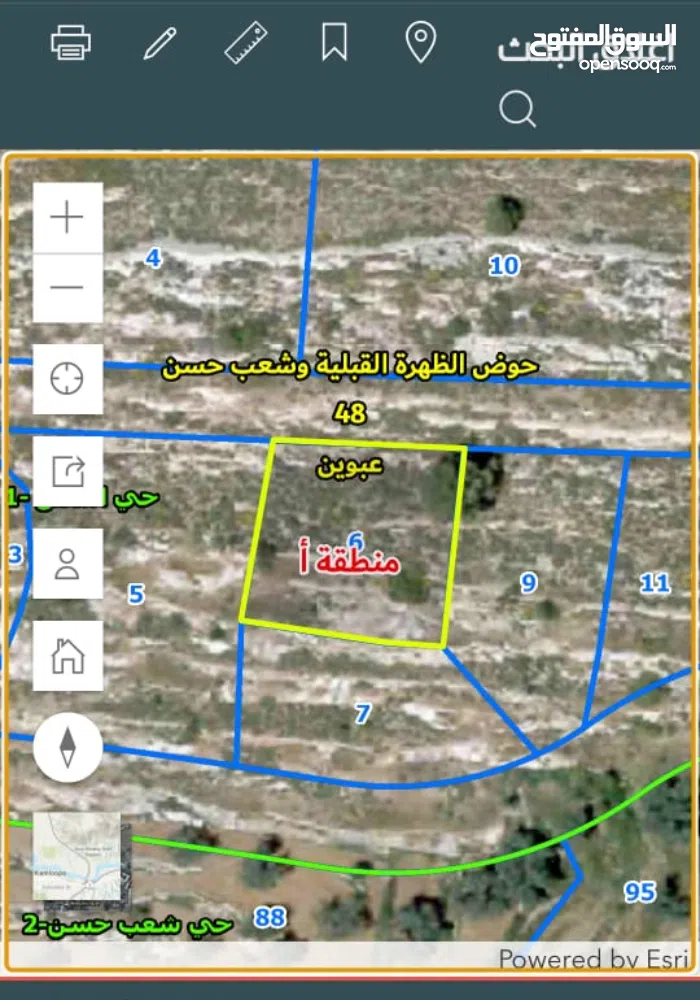The image size is (700, 1000).
Task: Zoom in with the plus button
Action: (67, 217)
